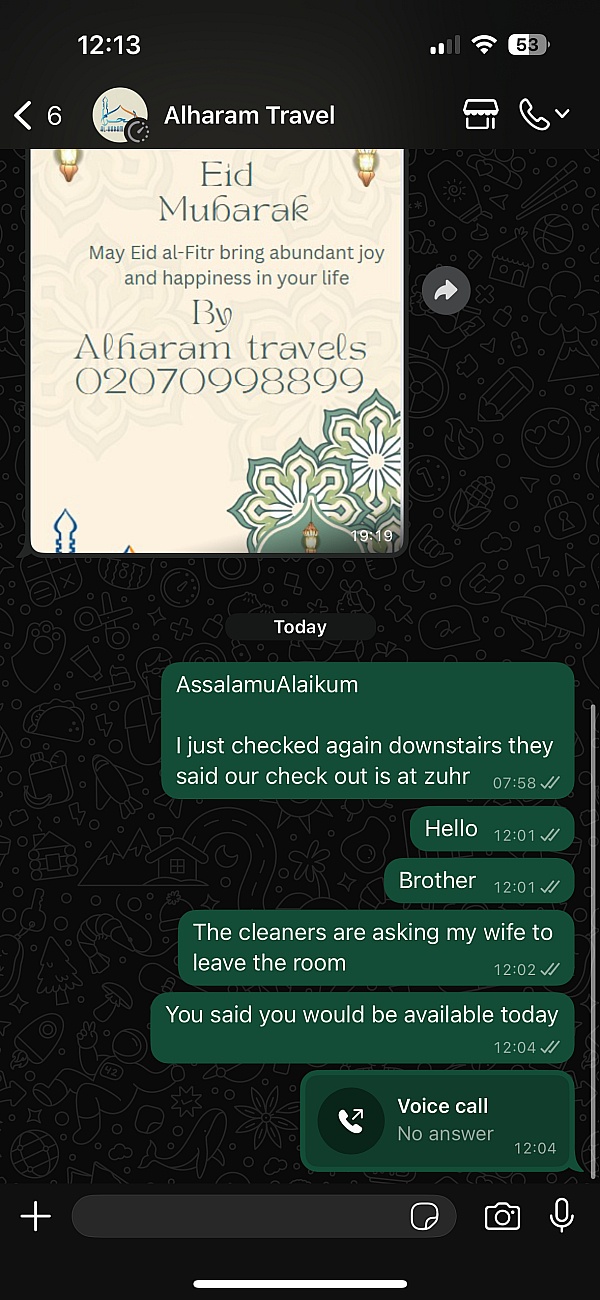This screenshot has width=600, height=1300.
Task: Go back to the chats list
Action: (35, 116)
